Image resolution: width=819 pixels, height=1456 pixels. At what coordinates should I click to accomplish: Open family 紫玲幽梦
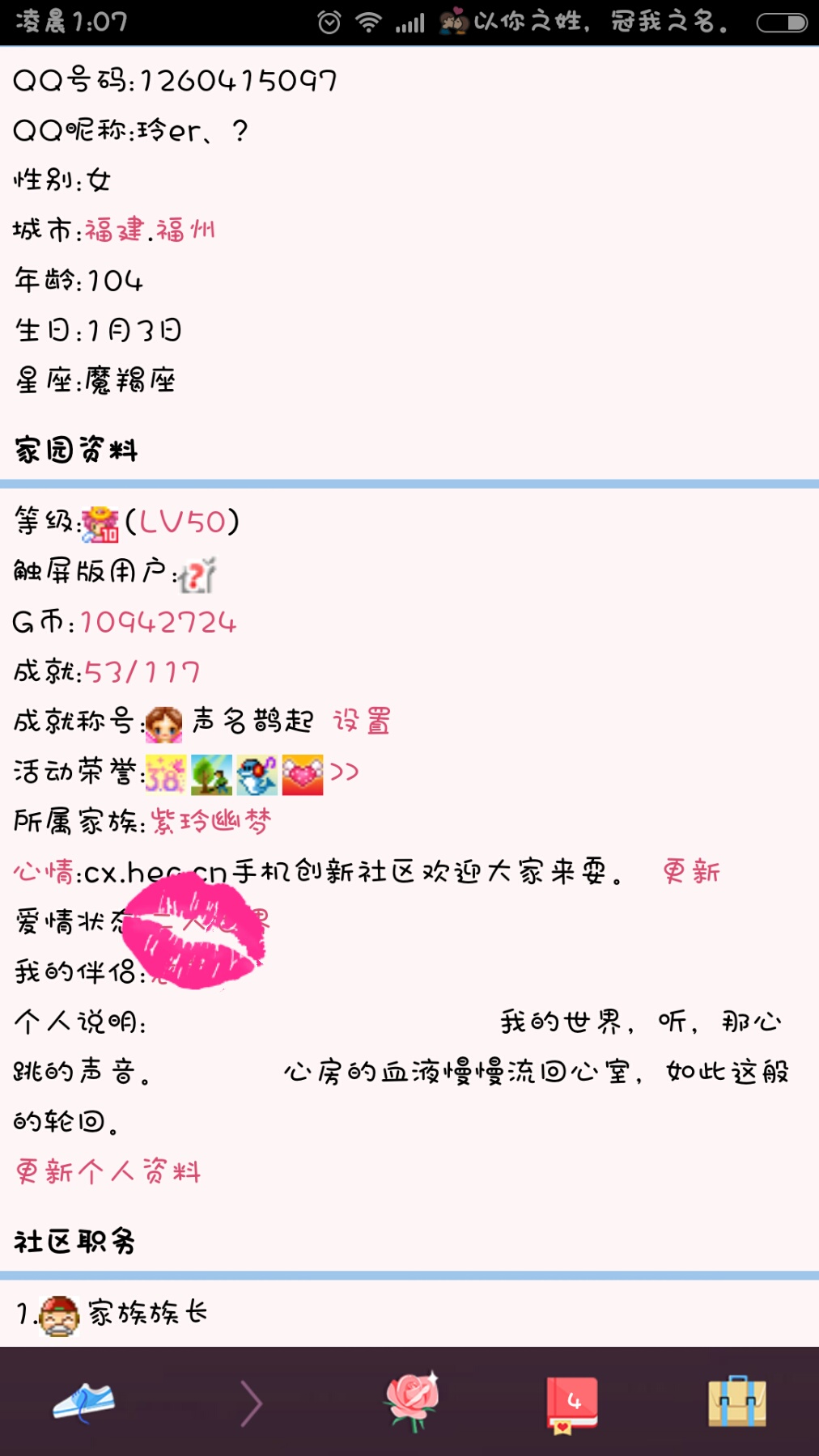click(210, 822)
